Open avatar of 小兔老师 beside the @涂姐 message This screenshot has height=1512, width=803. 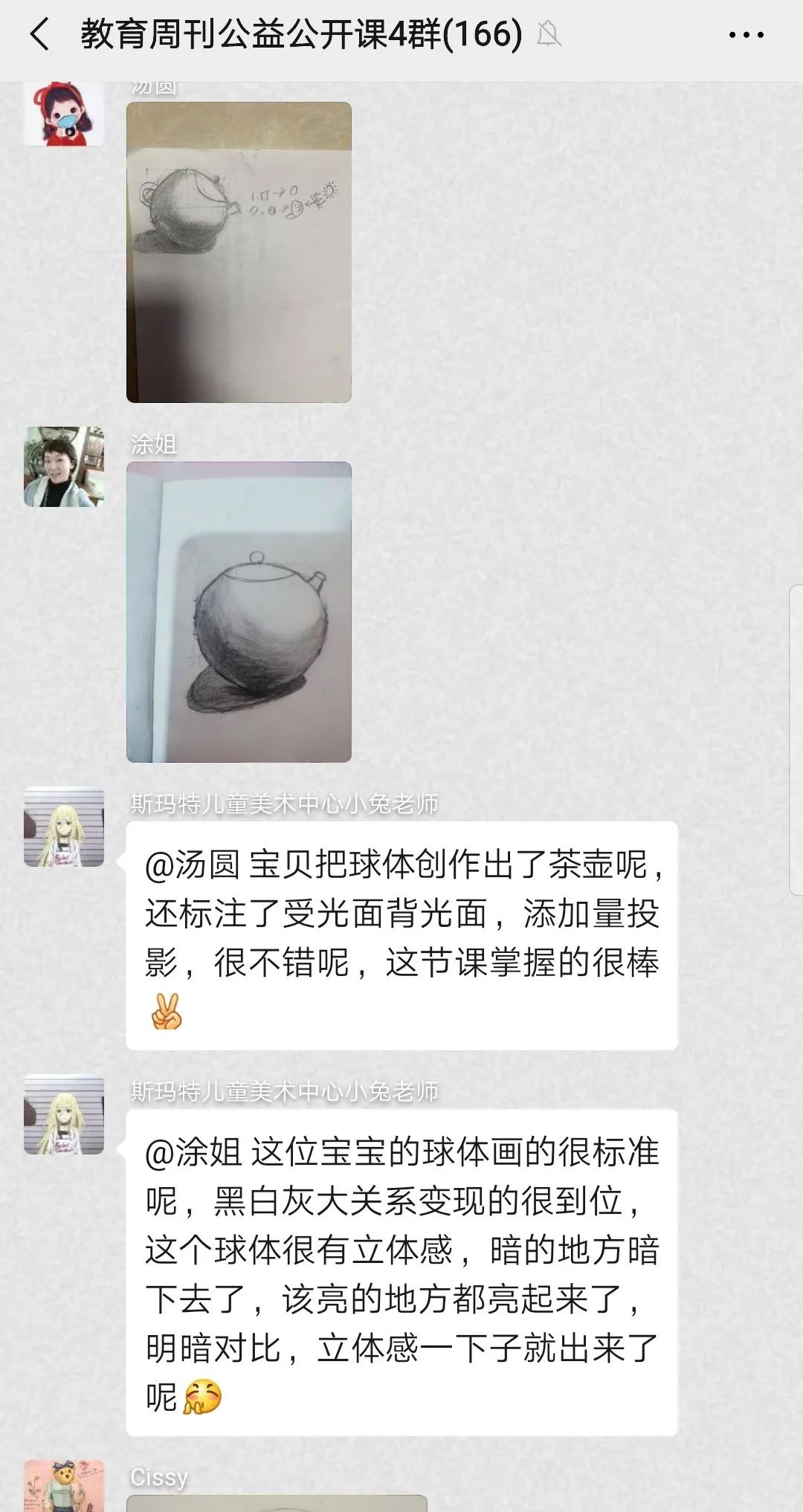click(x=64, y=1114)
